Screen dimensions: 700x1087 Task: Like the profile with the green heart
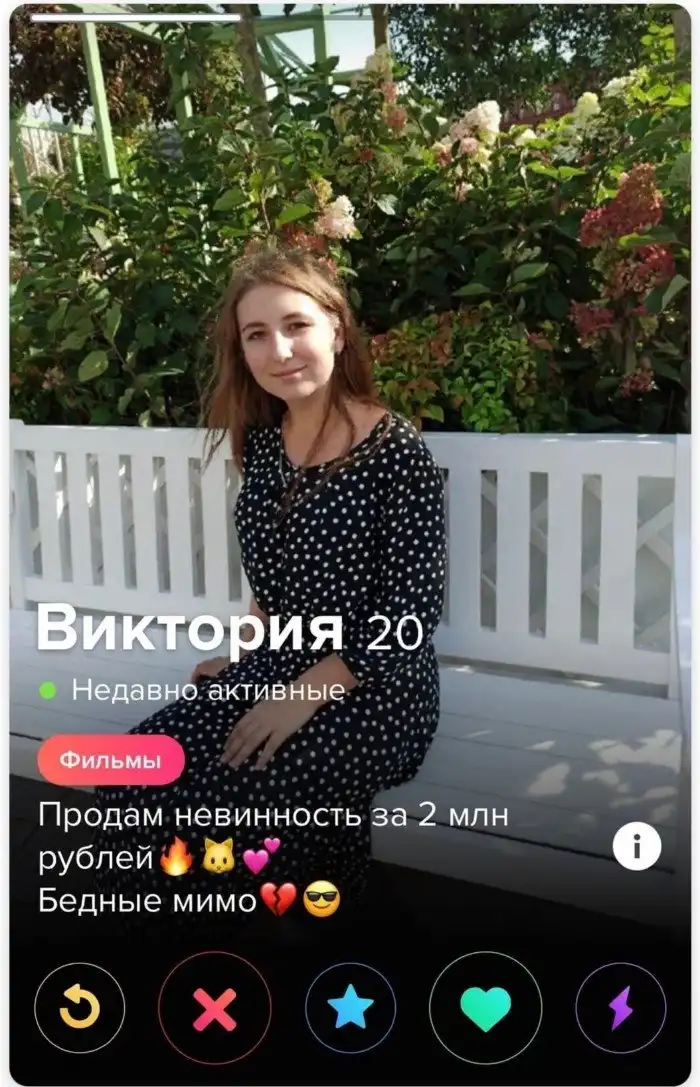[x=486, y=1007]
